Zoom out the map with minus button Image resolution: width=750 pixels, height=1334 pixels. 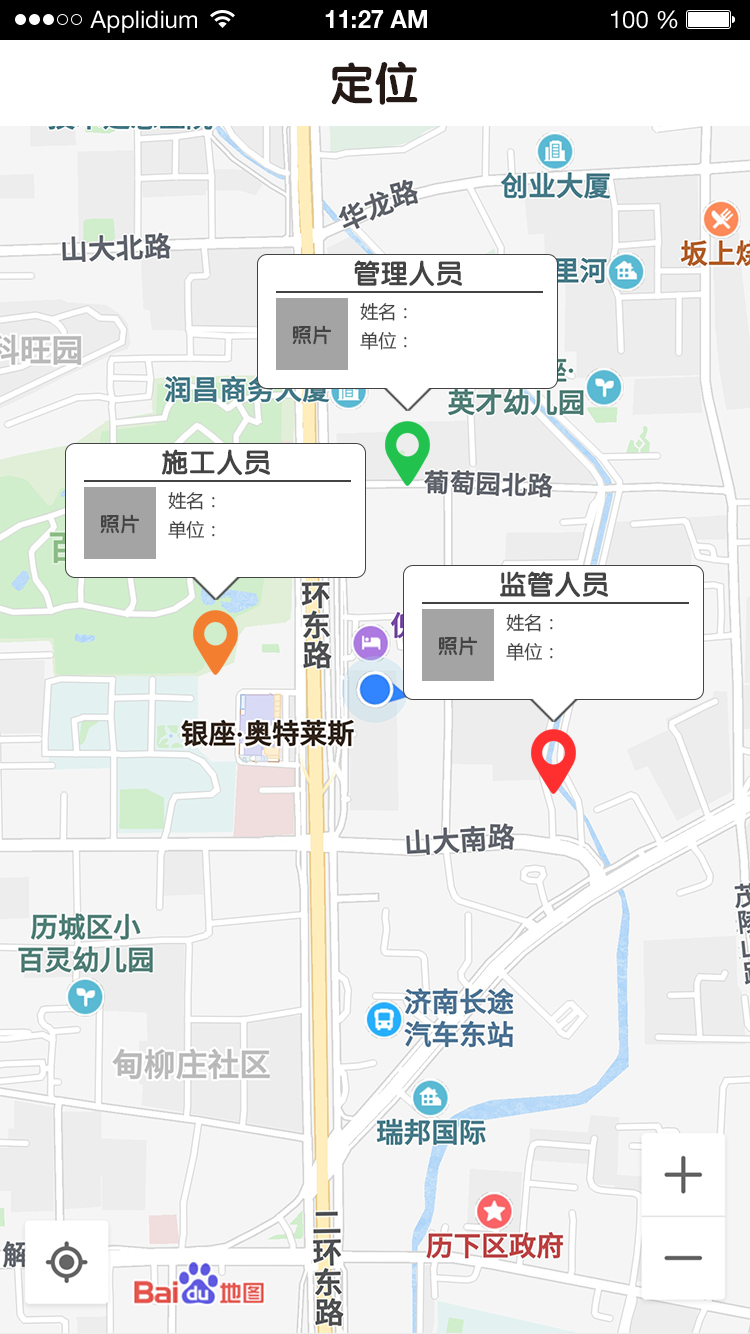pos(683,1258)
